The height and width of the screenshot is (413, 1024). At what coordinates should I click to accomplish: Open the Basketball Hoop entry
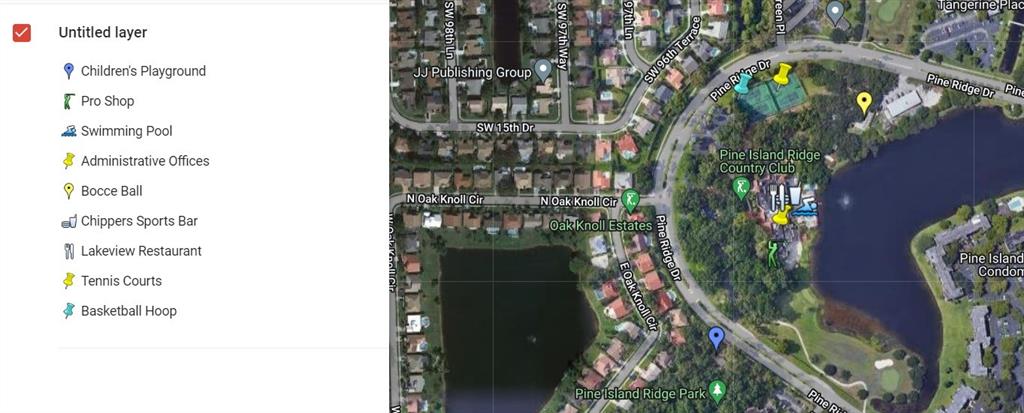128,311
